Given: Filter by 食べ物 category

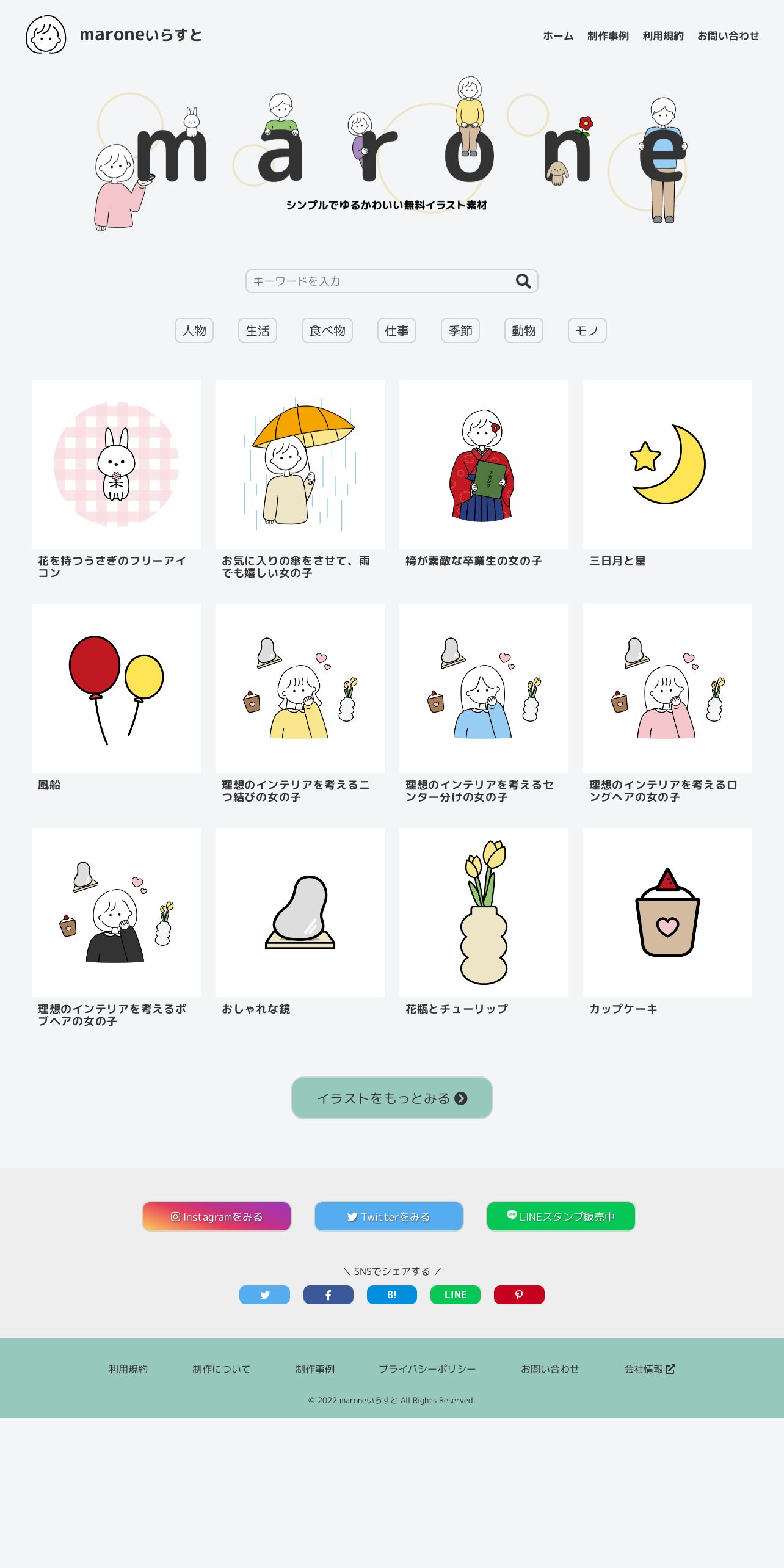Looking at the screenshot, I should (x=327, y=330).
